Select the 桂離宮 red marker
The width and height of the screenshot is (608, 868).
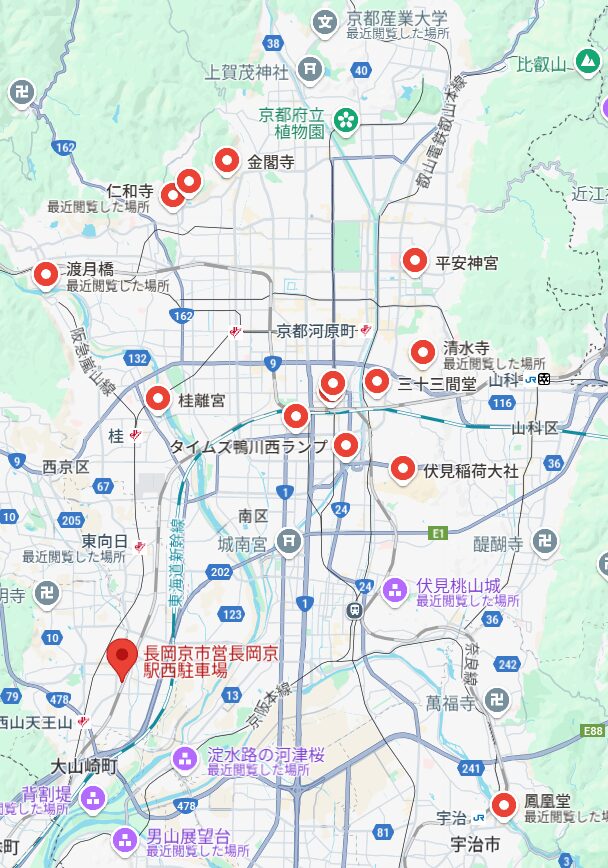click(x=158, y=399)
